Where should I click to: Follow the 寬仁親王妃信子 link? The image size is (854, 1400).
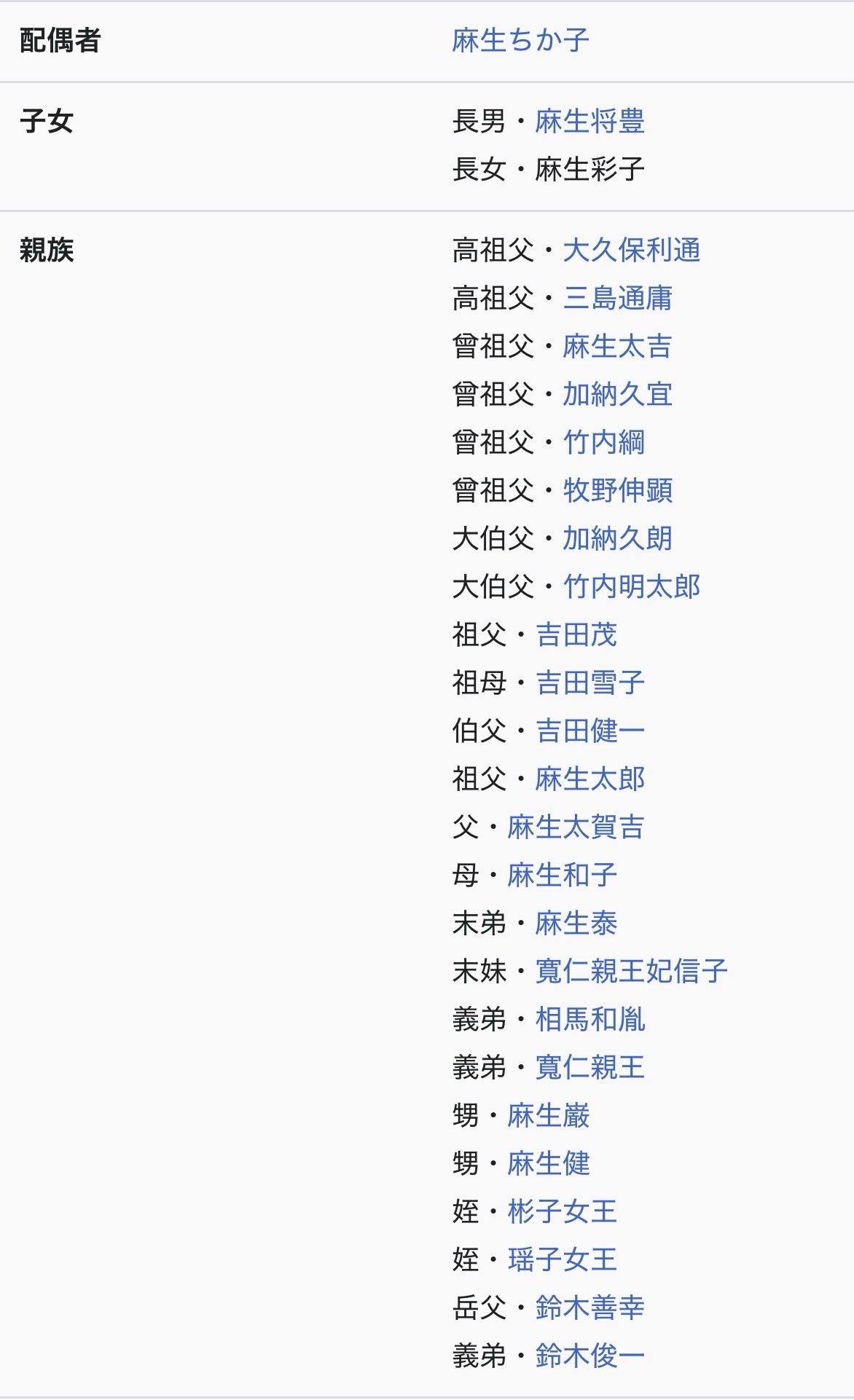coord(631,971)
